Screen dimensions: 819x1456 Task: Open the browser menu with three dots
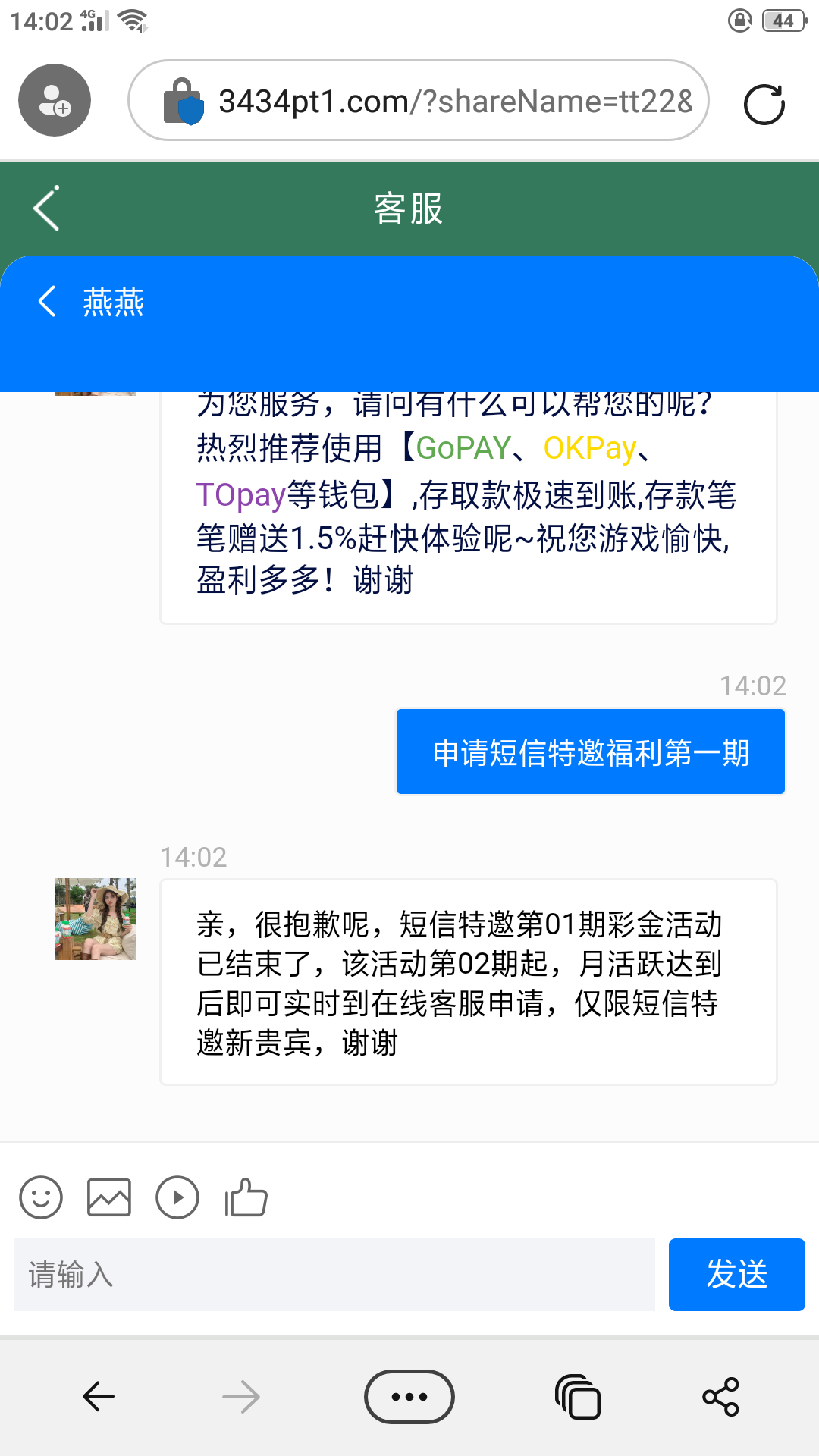point(409,1396)
